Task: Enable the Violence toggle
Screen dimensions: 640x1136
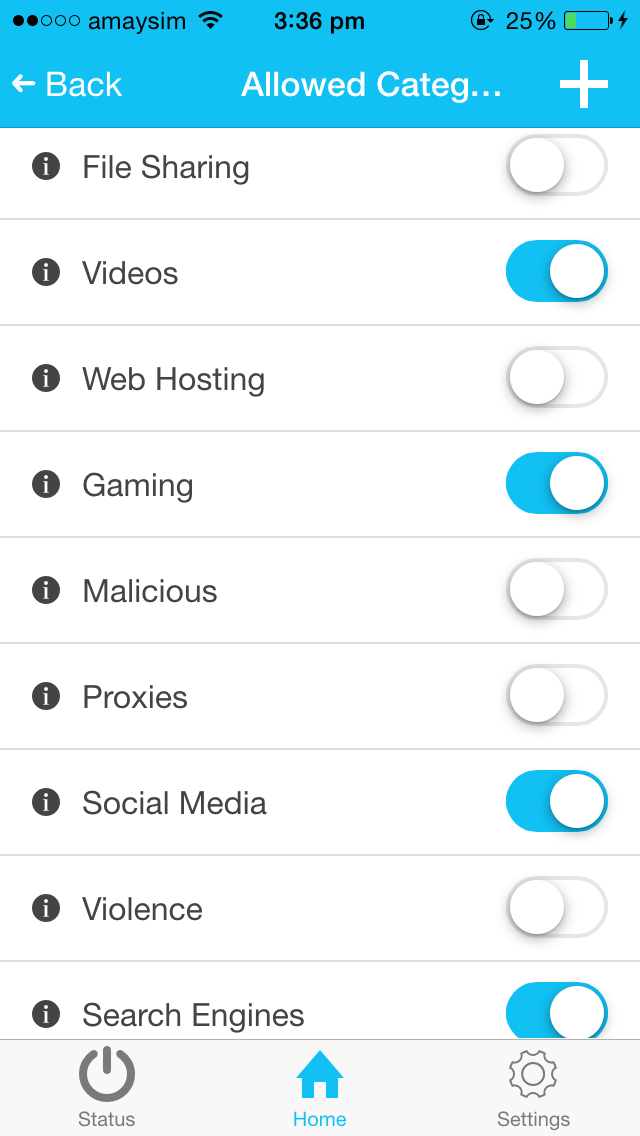Action: (556, 908)
